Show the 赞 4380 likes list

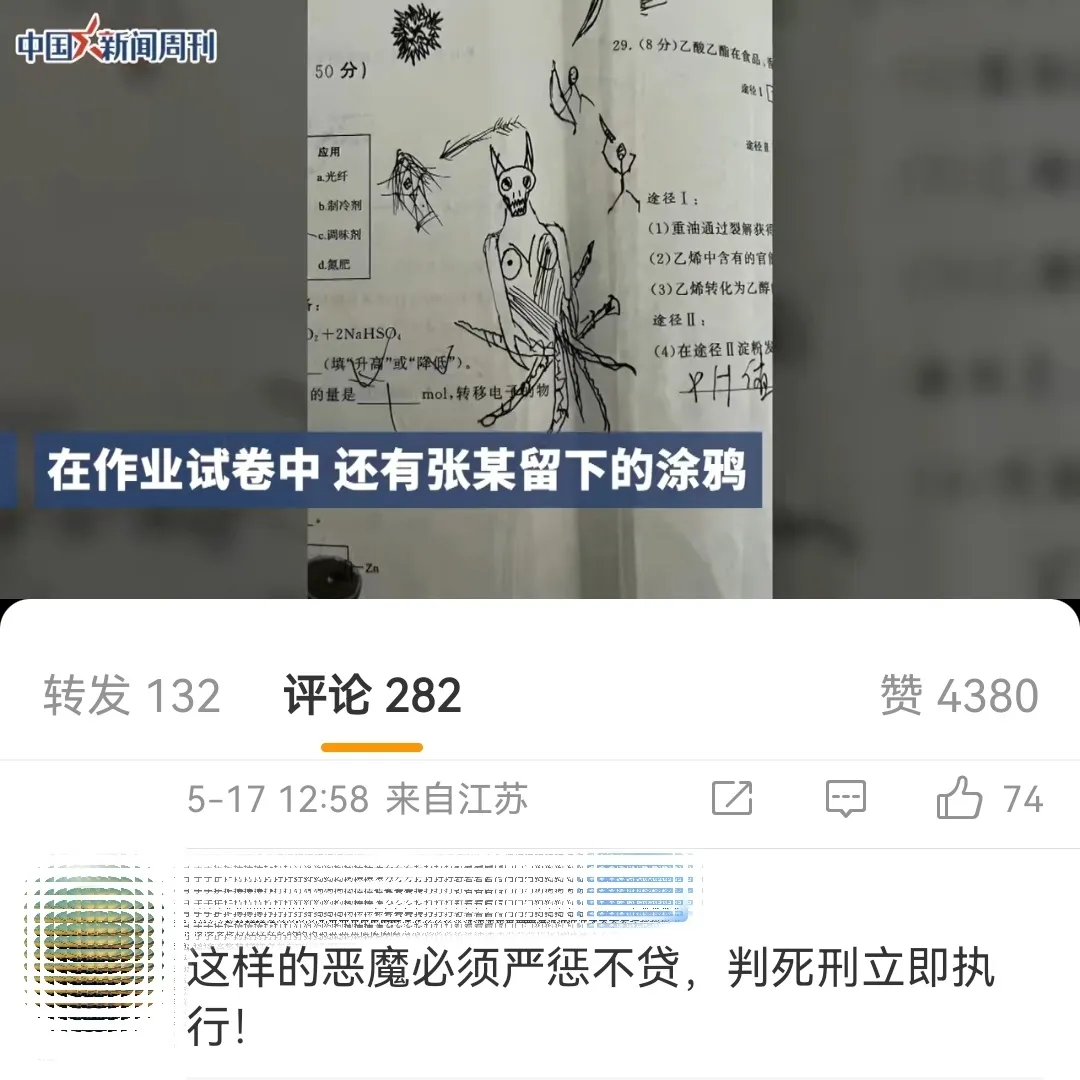point(959,696)
